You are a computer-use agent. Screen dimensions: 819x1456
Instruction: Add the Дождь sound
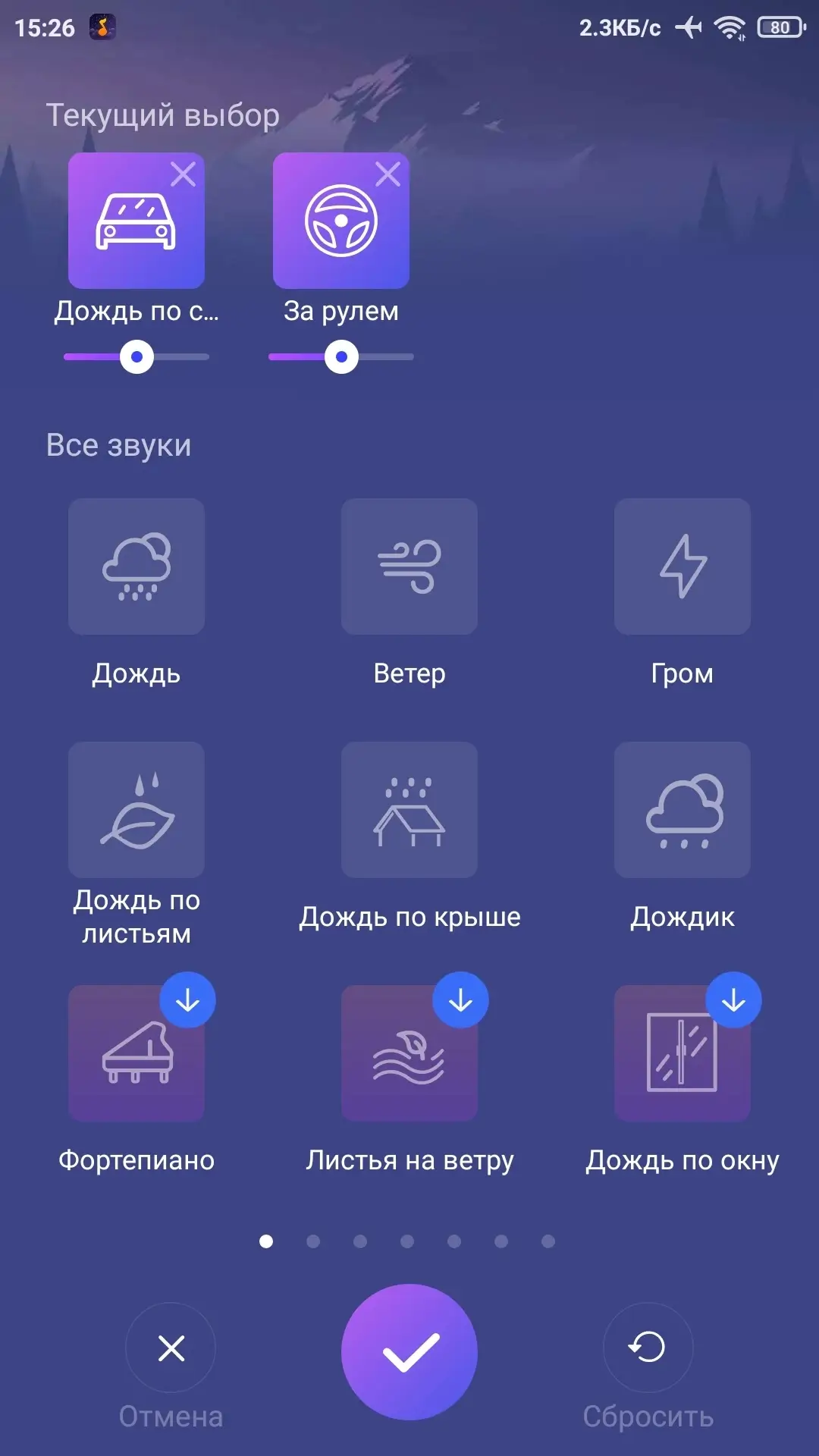pyautogui.click(x=136, y=566)
